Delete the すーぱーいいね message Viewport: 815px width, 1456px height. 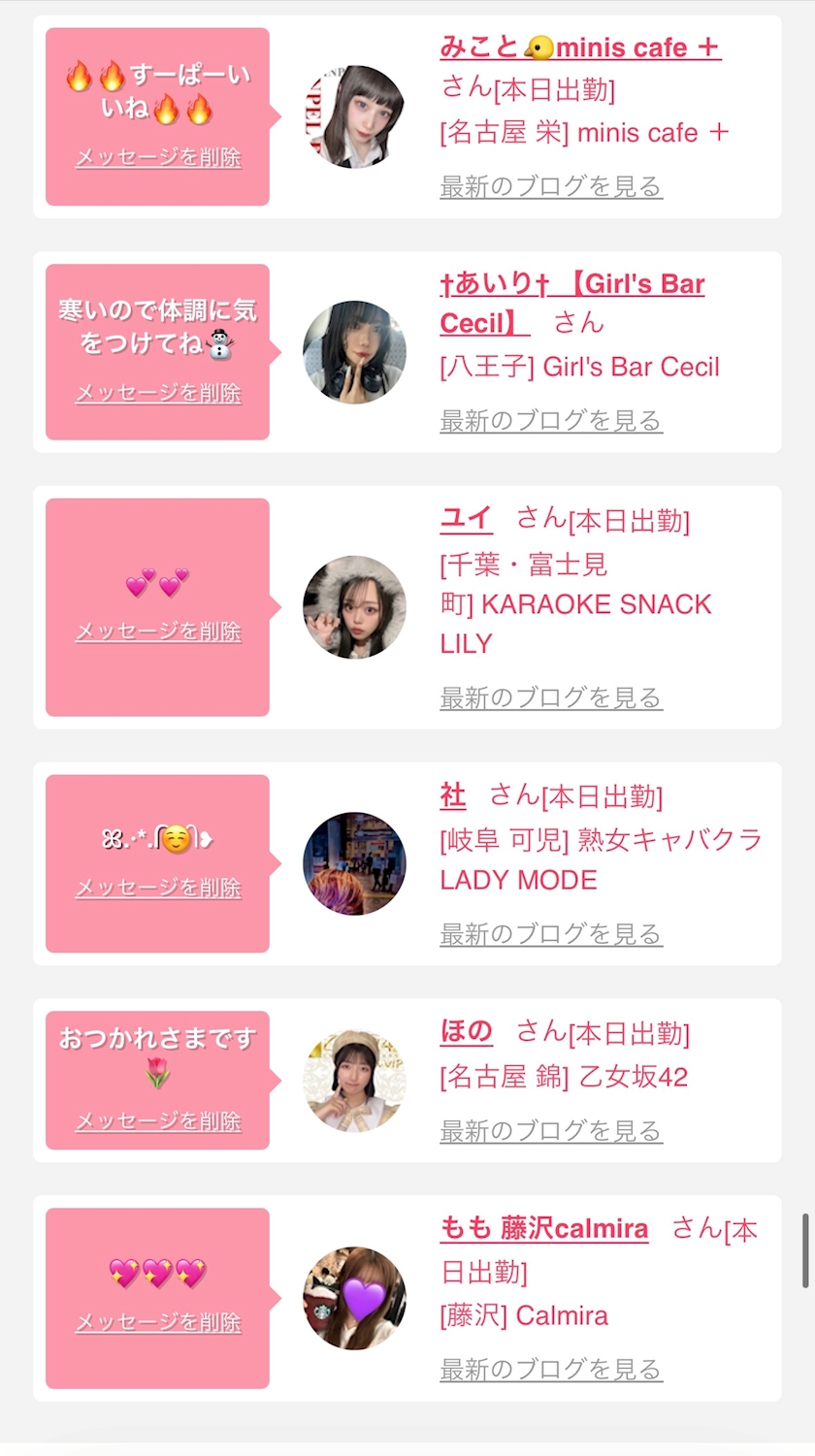[x=158, y=157]
